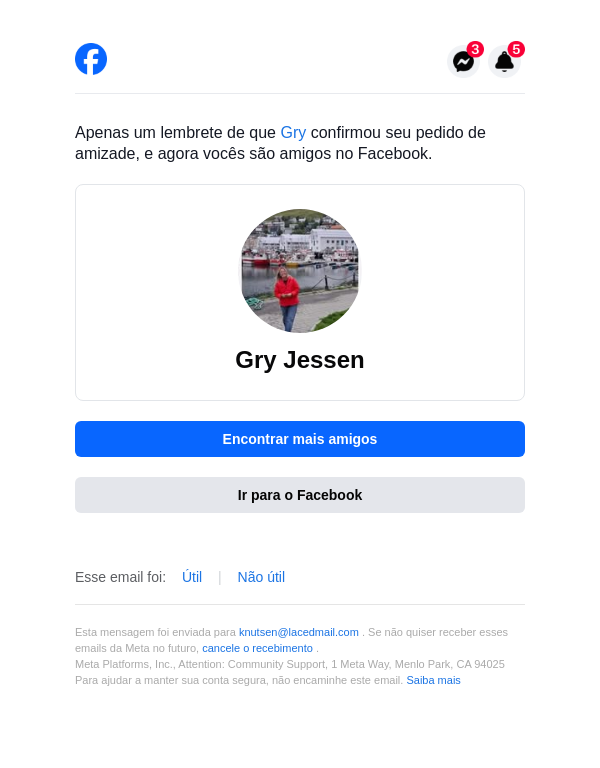
Task: Open the notifications bell
Action: pos(504,61)
